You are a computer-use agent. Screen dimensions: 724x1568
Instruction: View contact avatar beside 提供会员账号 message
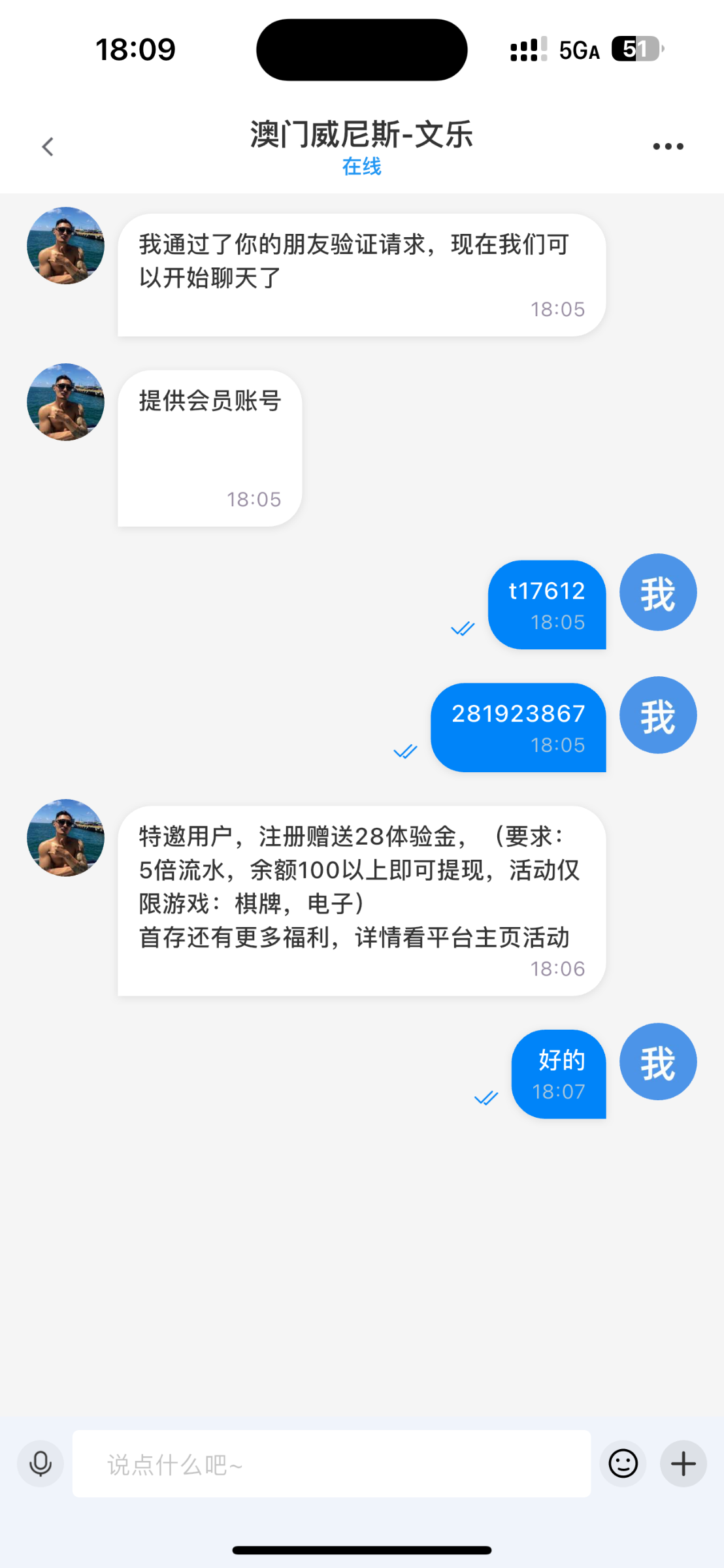click(x=65, y=402)
